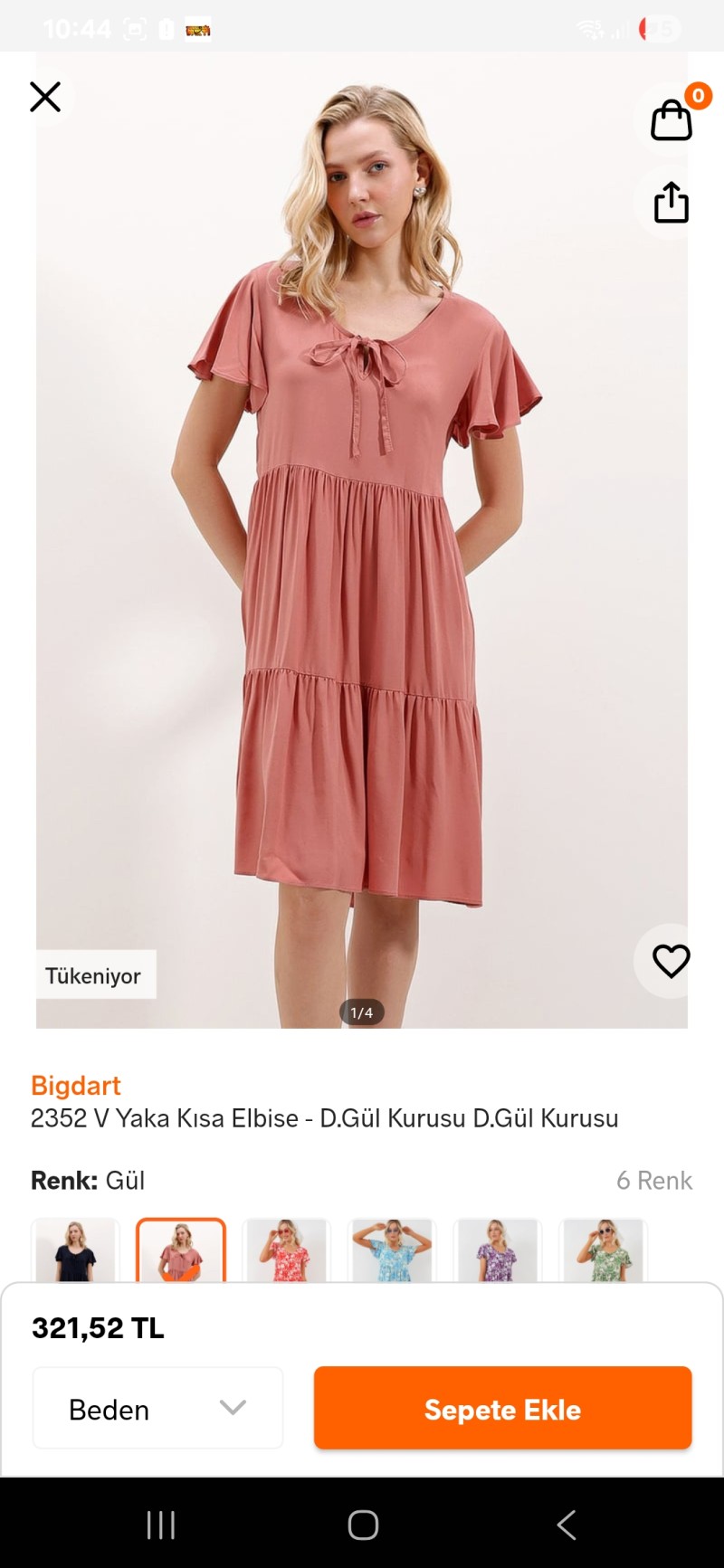The width and height of the screenshot is (724, 1568).
Task: Close the product page with X
Action: [x=45, y=97]
